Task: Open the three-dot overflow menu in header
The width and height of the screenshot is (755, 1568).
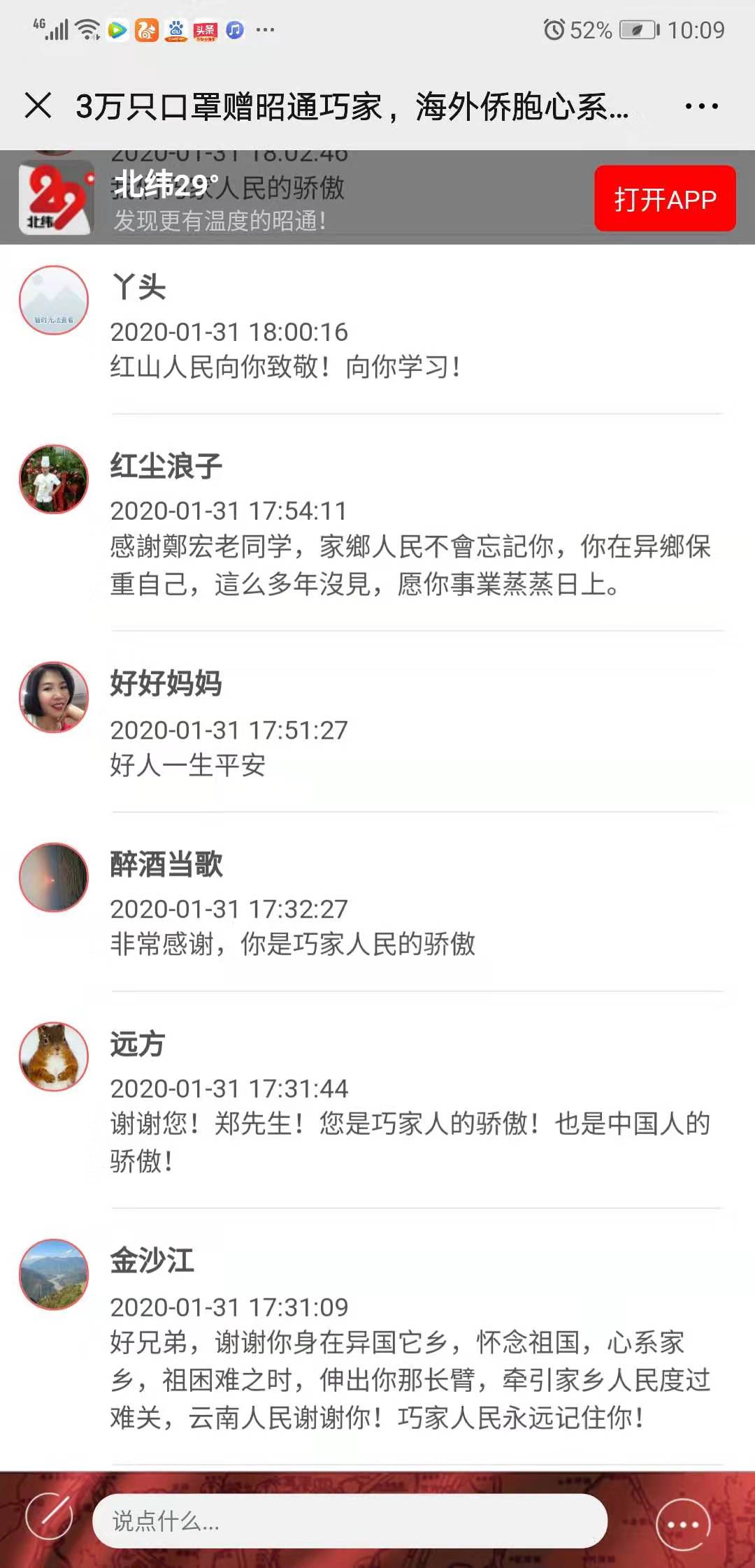Action: (x=701, y=106)
